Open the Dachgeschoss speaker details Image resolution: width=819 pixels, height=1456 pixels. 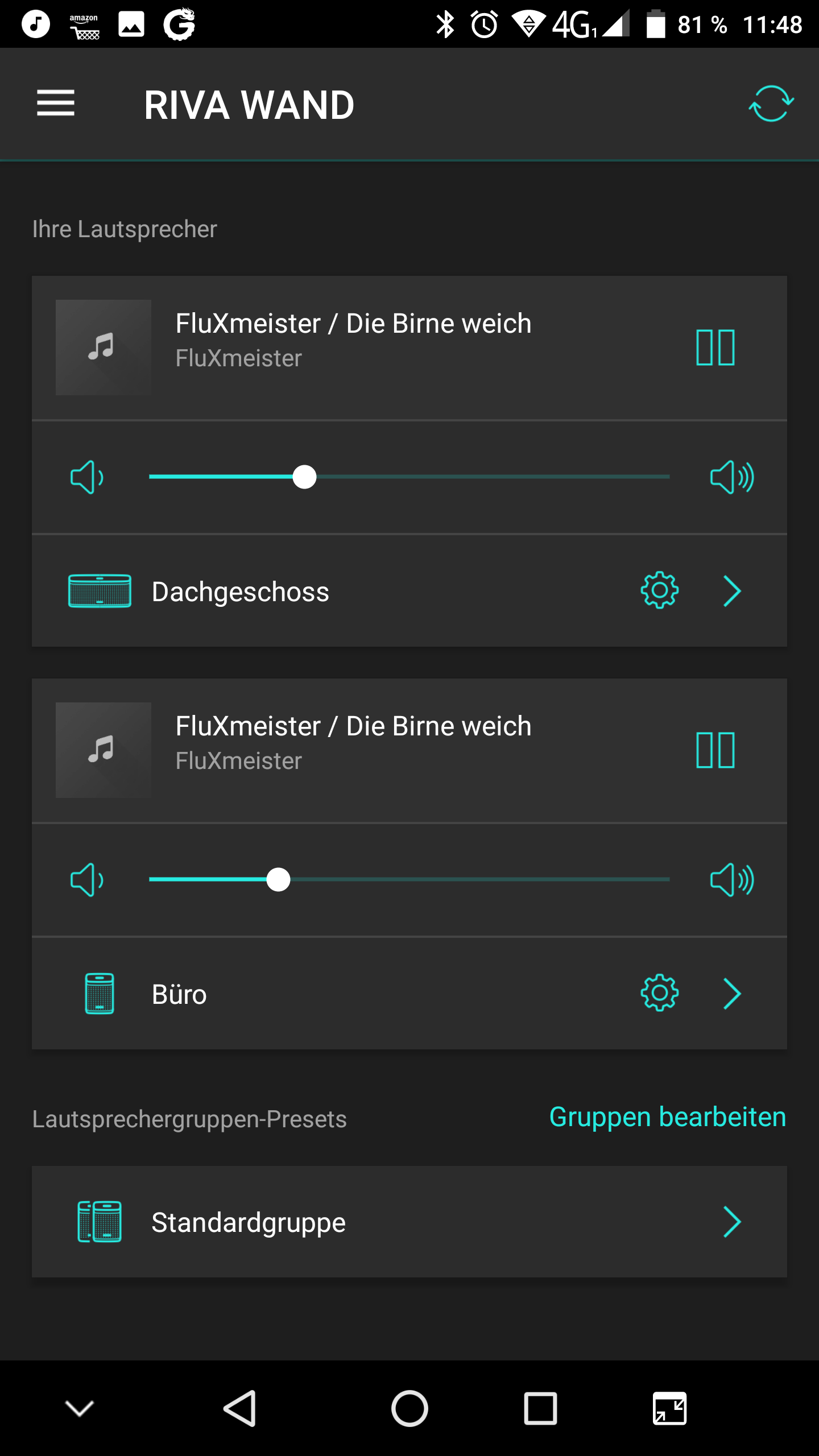[x=732, y=591]
